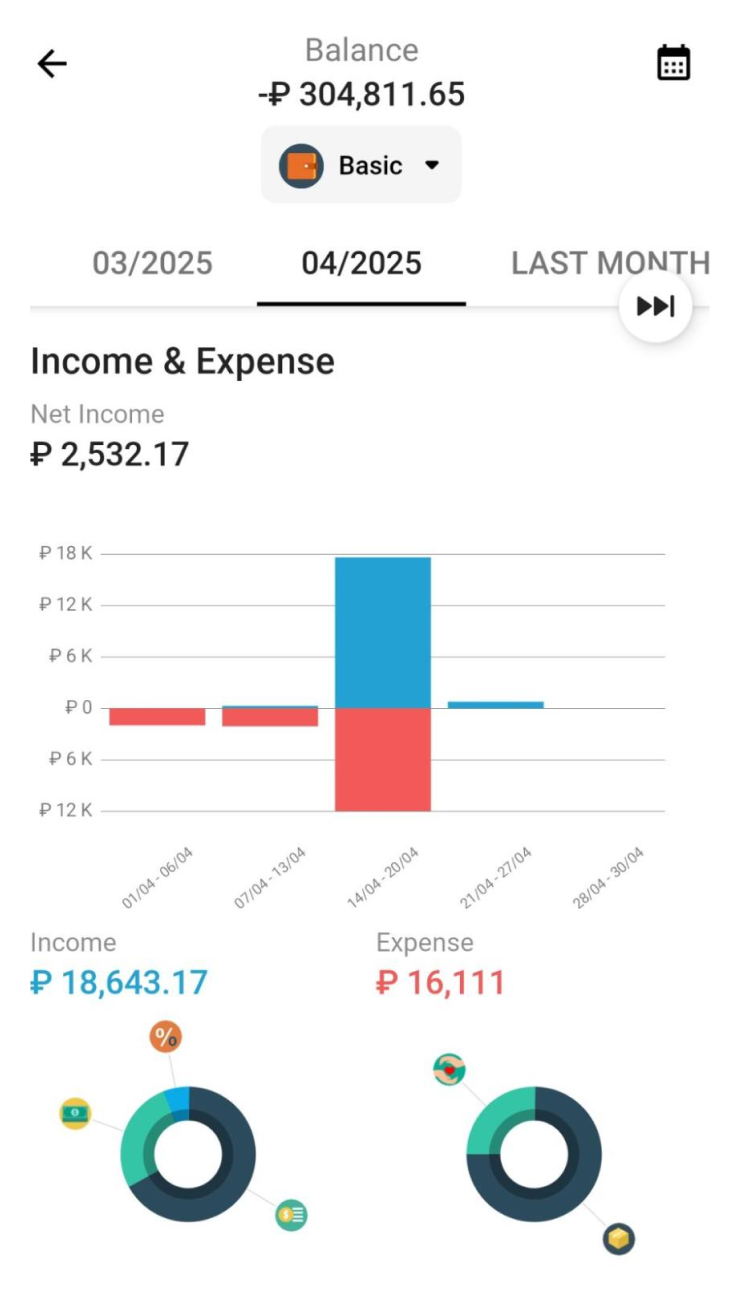Switch to the 03/2025 tab
The width and height of the screenshot is (740, 1304).
[152, 263]
